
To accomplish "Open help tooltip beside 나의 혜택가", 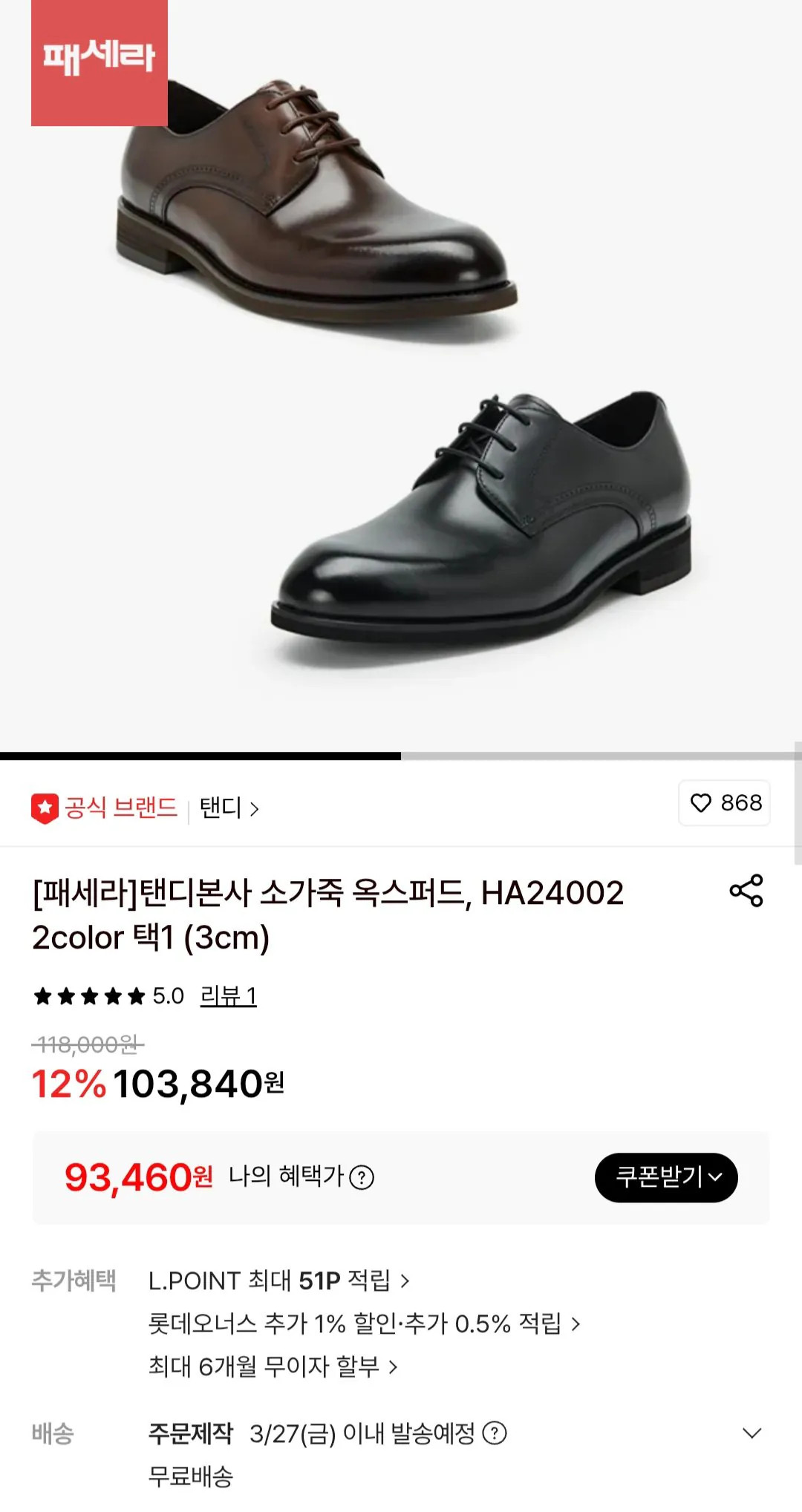I will point(362,1177).
